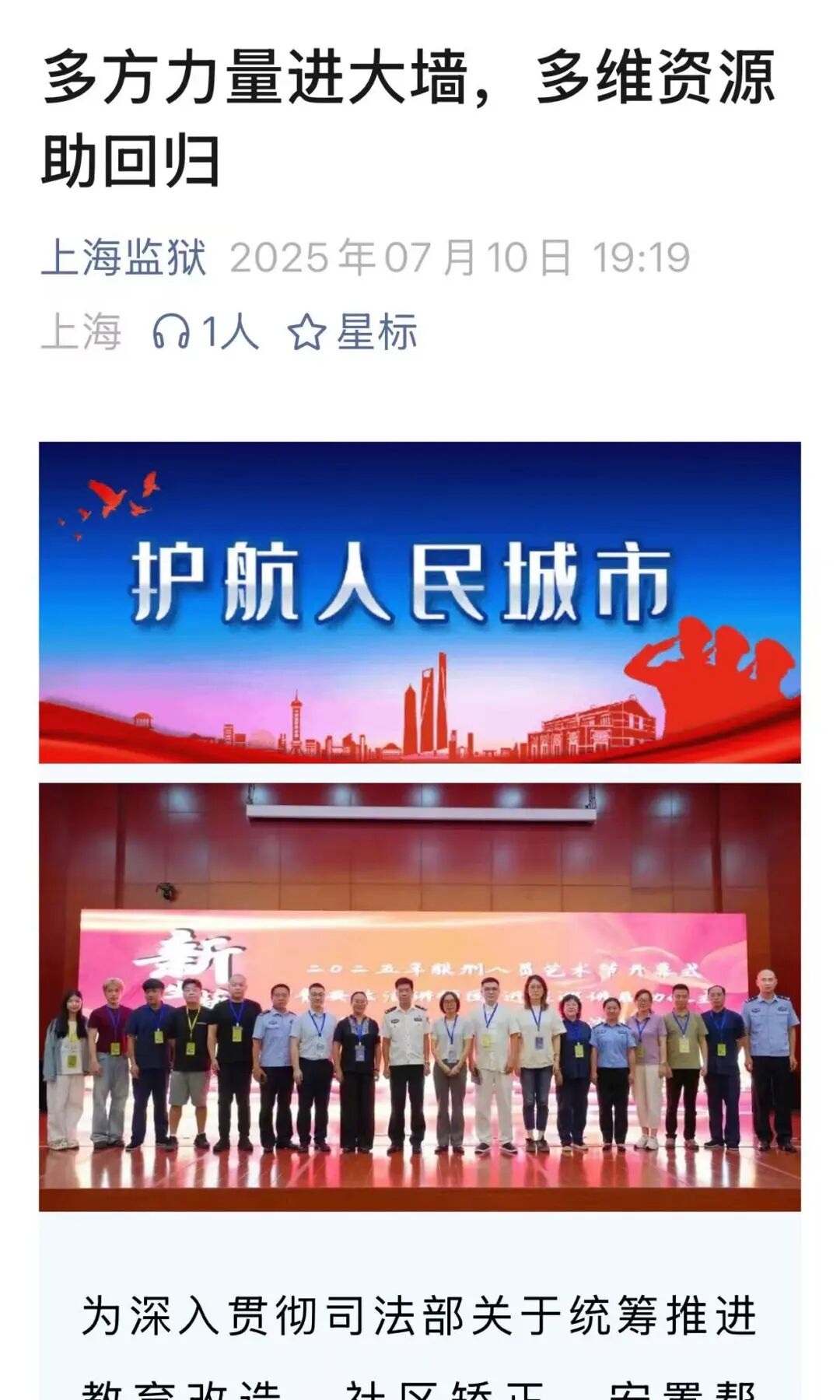The height and width of the screenshot is (1400, 840).
Task: View the group photo full screen
Action: 419,996
